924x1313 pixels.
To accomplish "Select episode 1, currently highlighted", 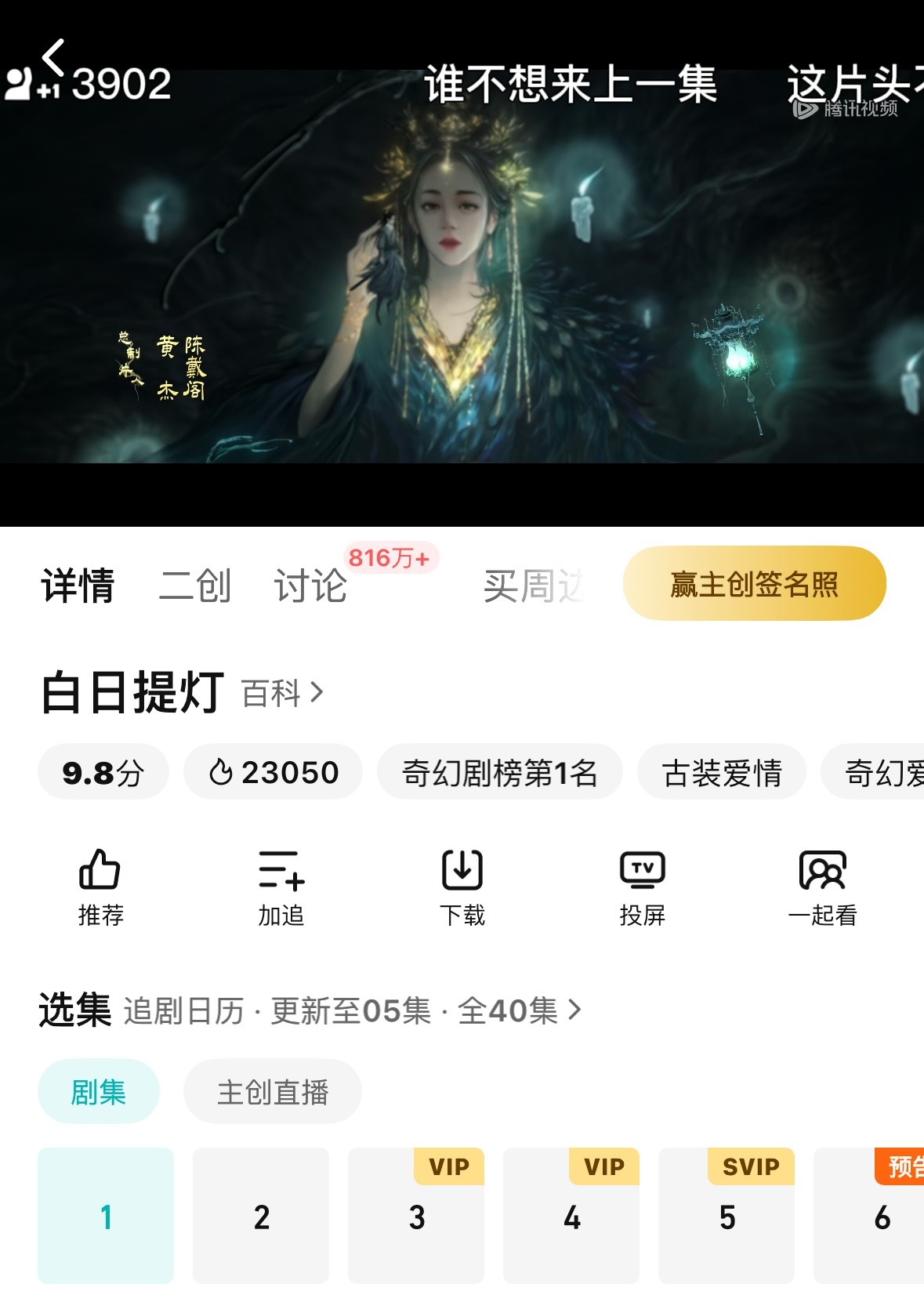I will click(104, 1219).
